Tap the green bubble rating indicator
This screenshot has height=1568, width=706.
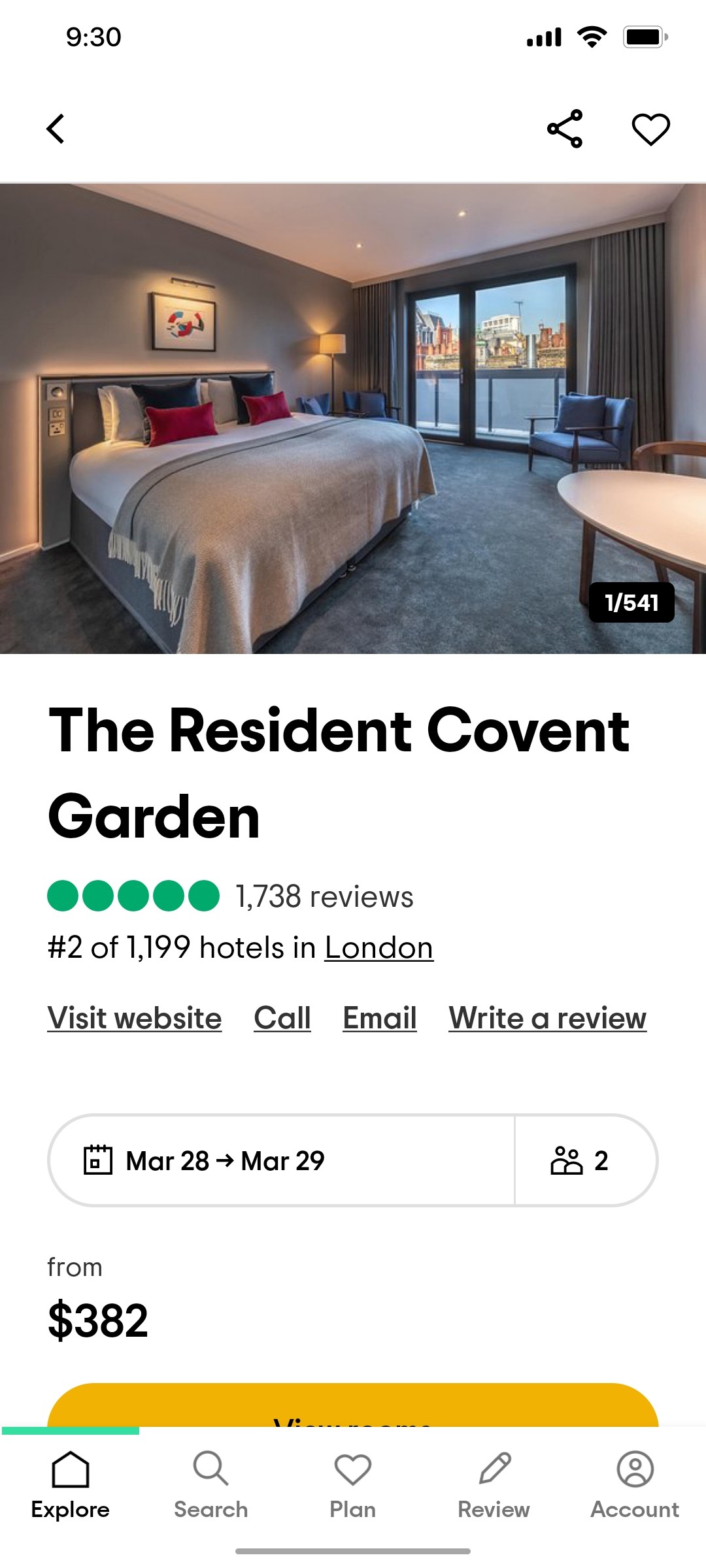coord(131,896)
